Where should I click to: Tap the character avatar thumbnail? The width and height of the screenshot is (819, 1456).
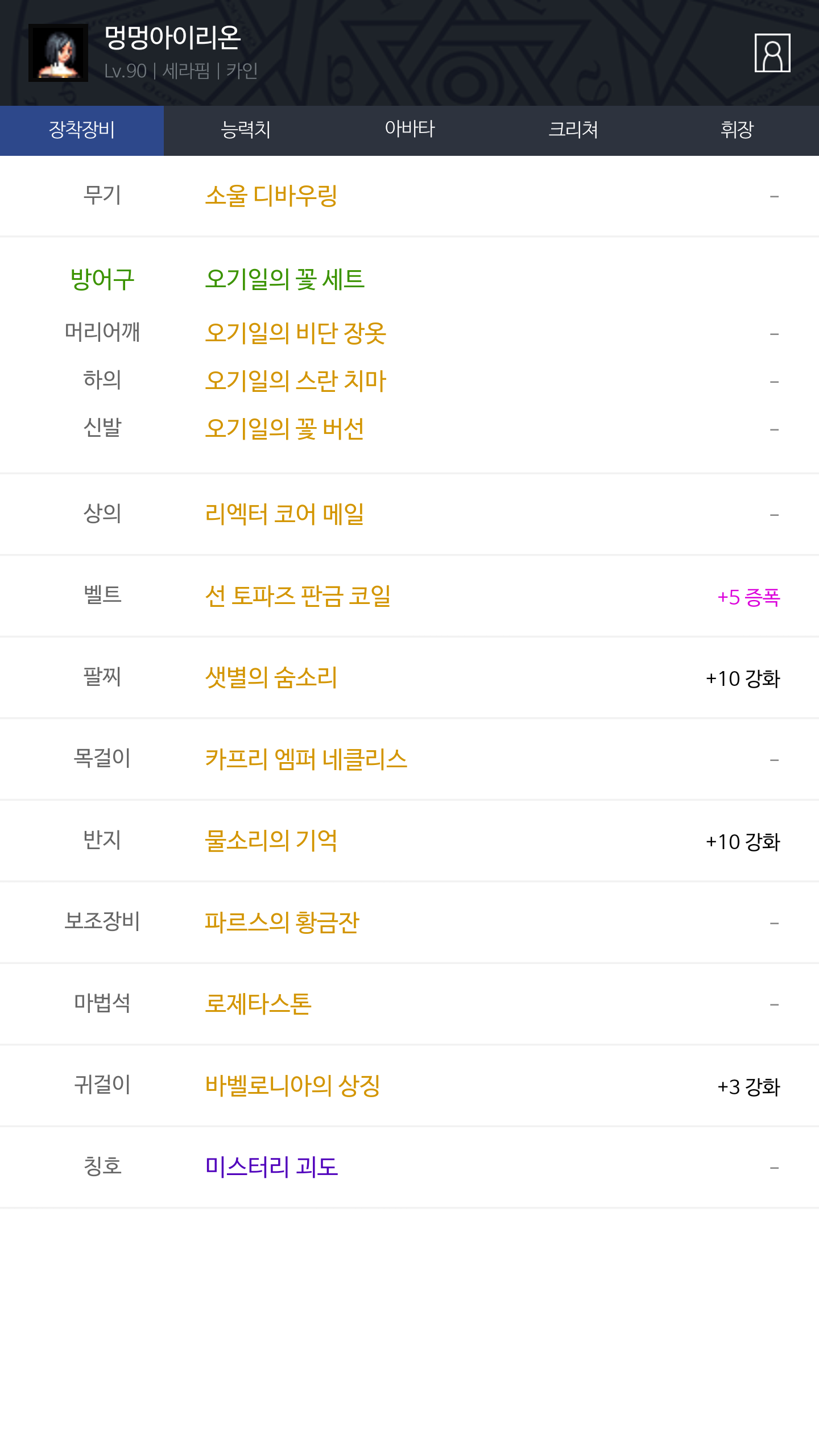coord(58,53)
